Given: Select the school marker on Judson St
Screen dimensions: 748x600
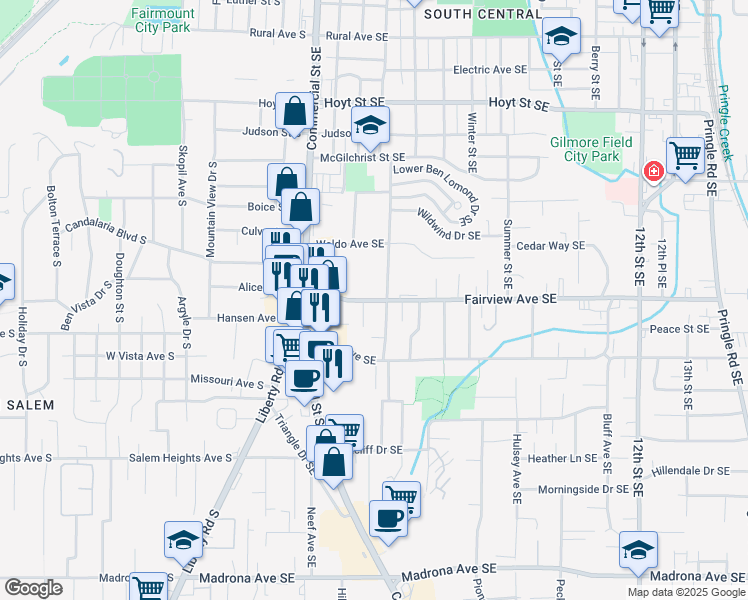Looking at the screenshot, I should coord(370,127).
